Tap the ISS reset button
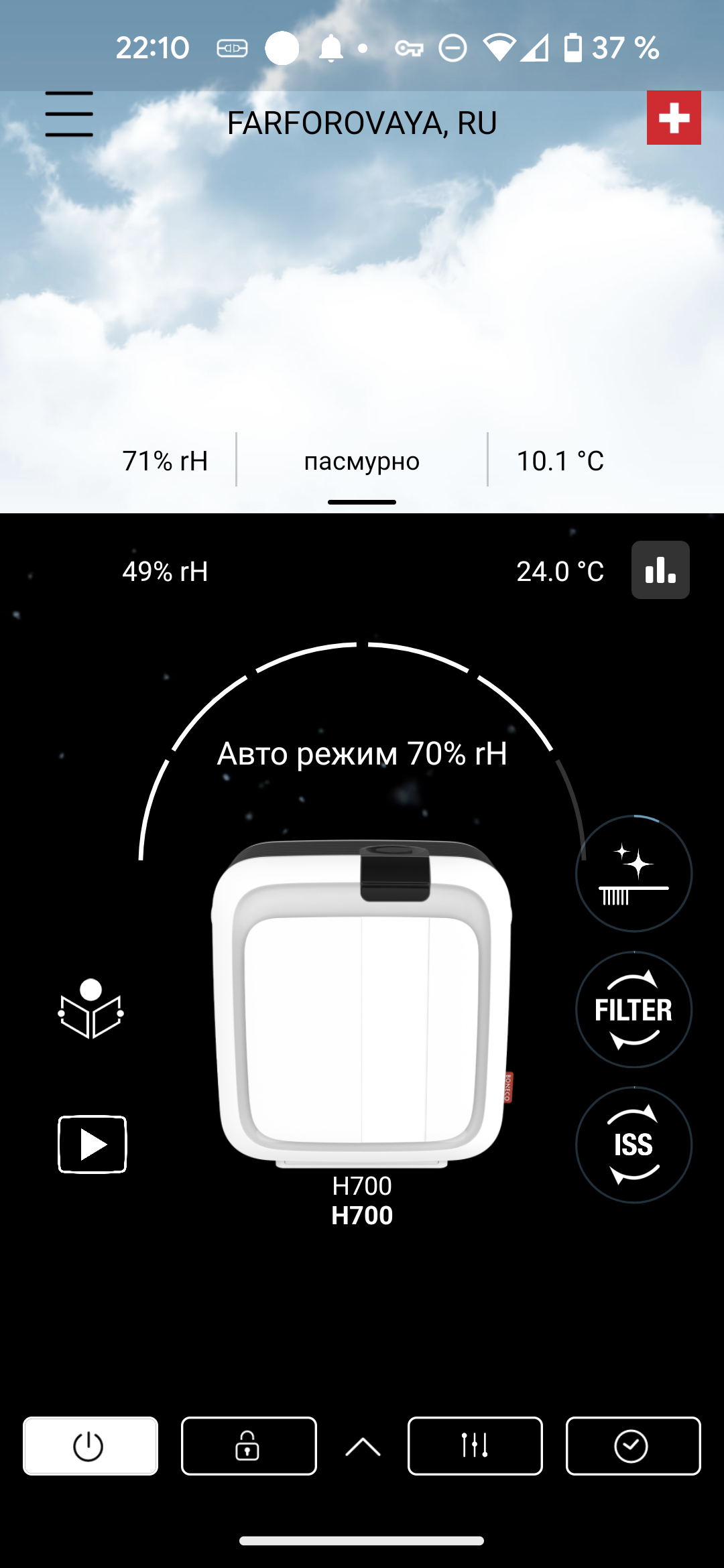The height and width of the screenshot is (1568, 724). coord(633,1145)
